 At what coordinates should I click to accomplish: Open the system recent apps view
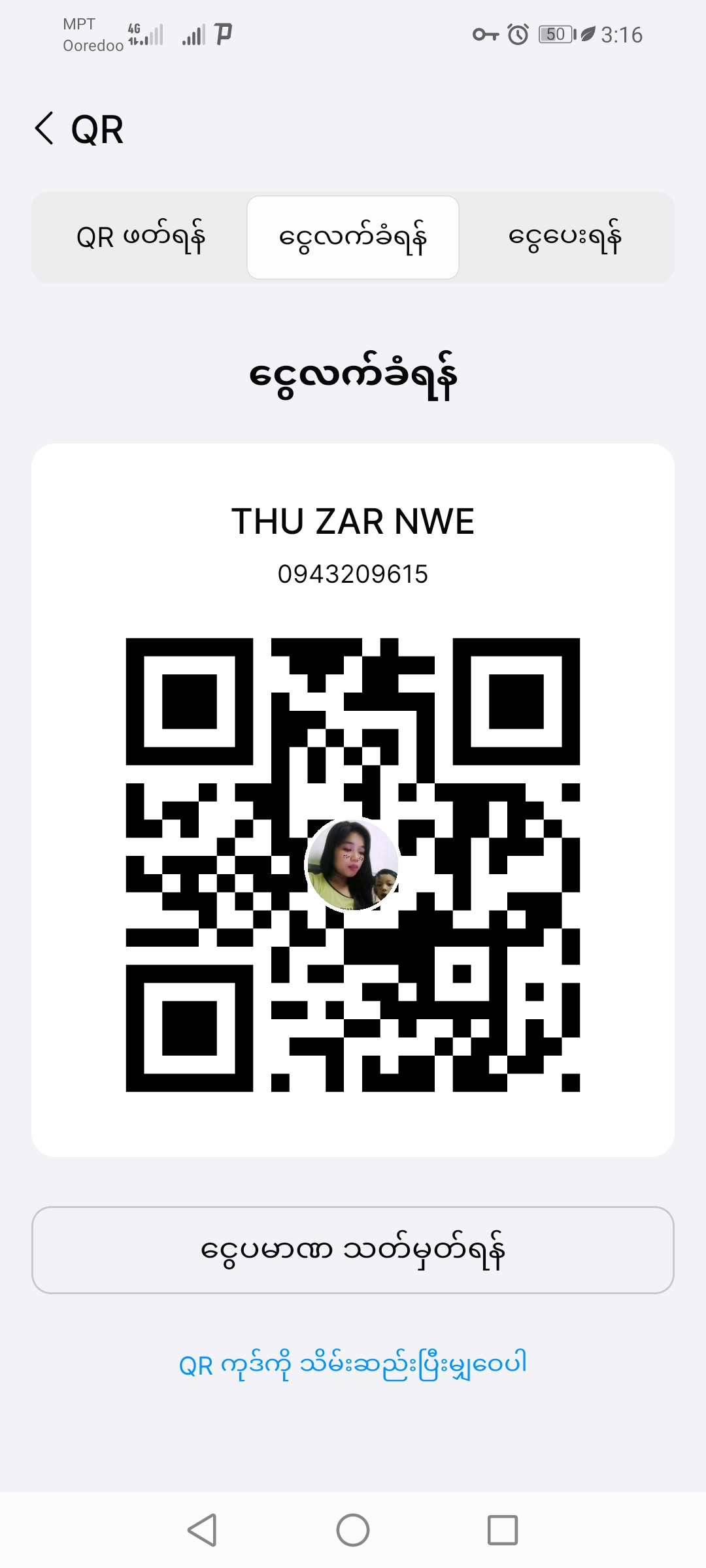(x=502, y=1530)
